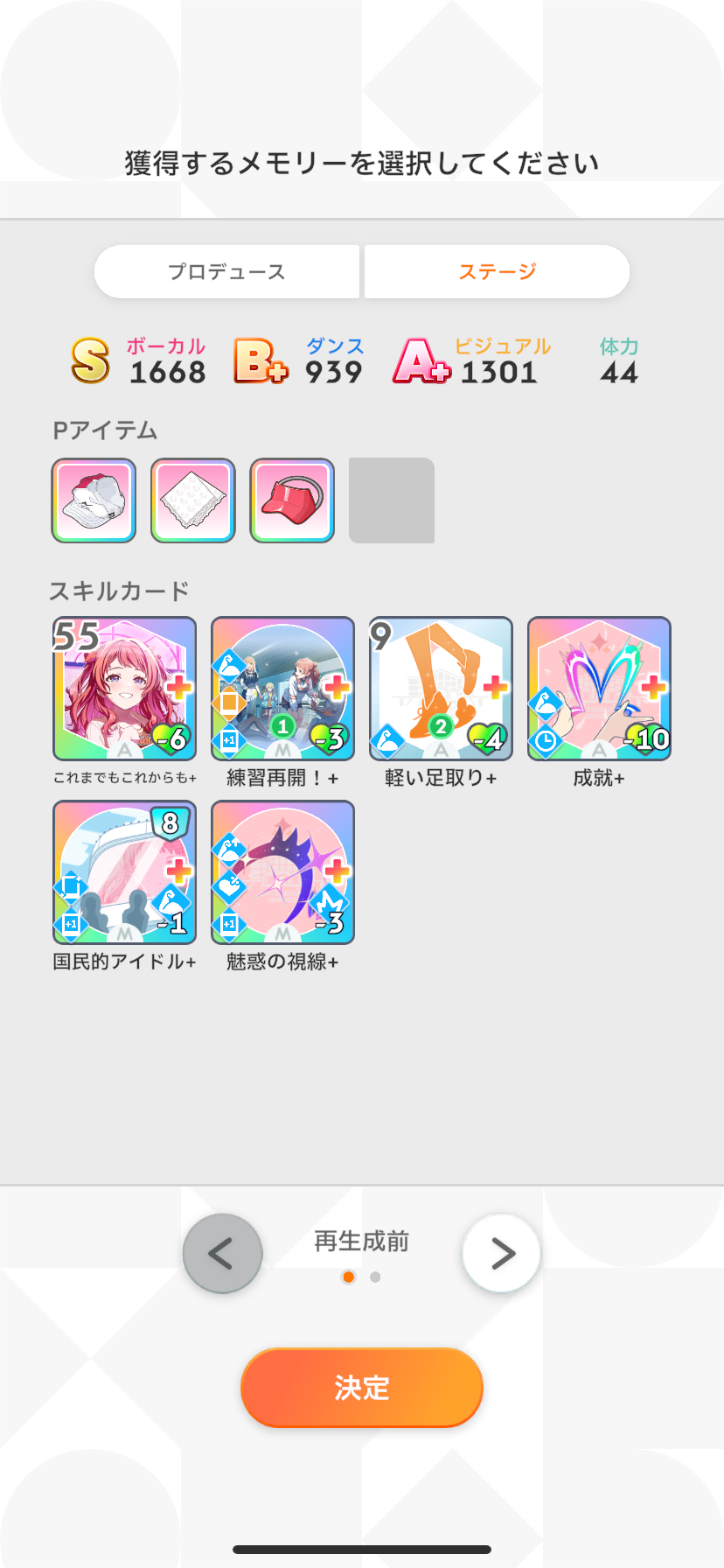Open the white cap P item
This screenshot has width=724, height=1568.
[94, 500]
